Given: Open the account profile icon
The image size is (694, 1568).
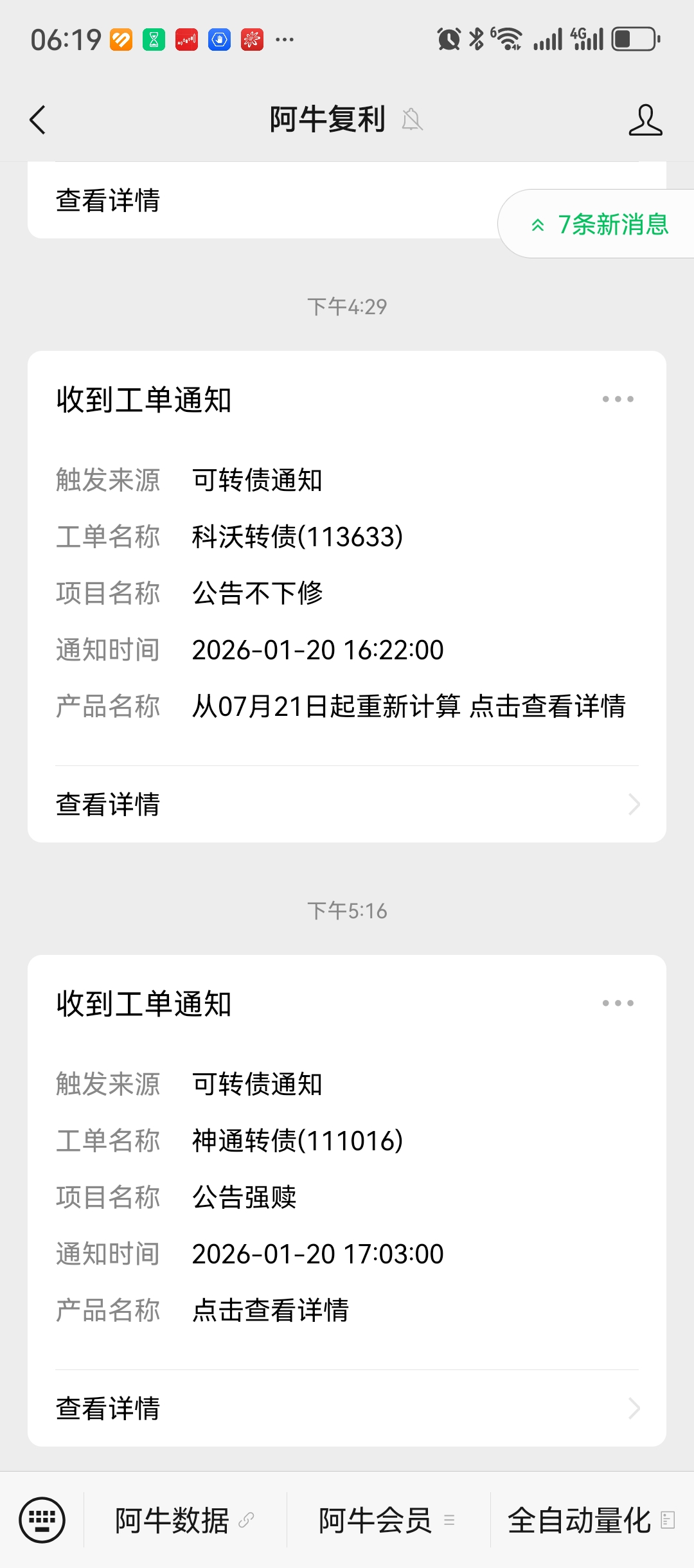Looking at the screenshot, I should coord(645,120).
